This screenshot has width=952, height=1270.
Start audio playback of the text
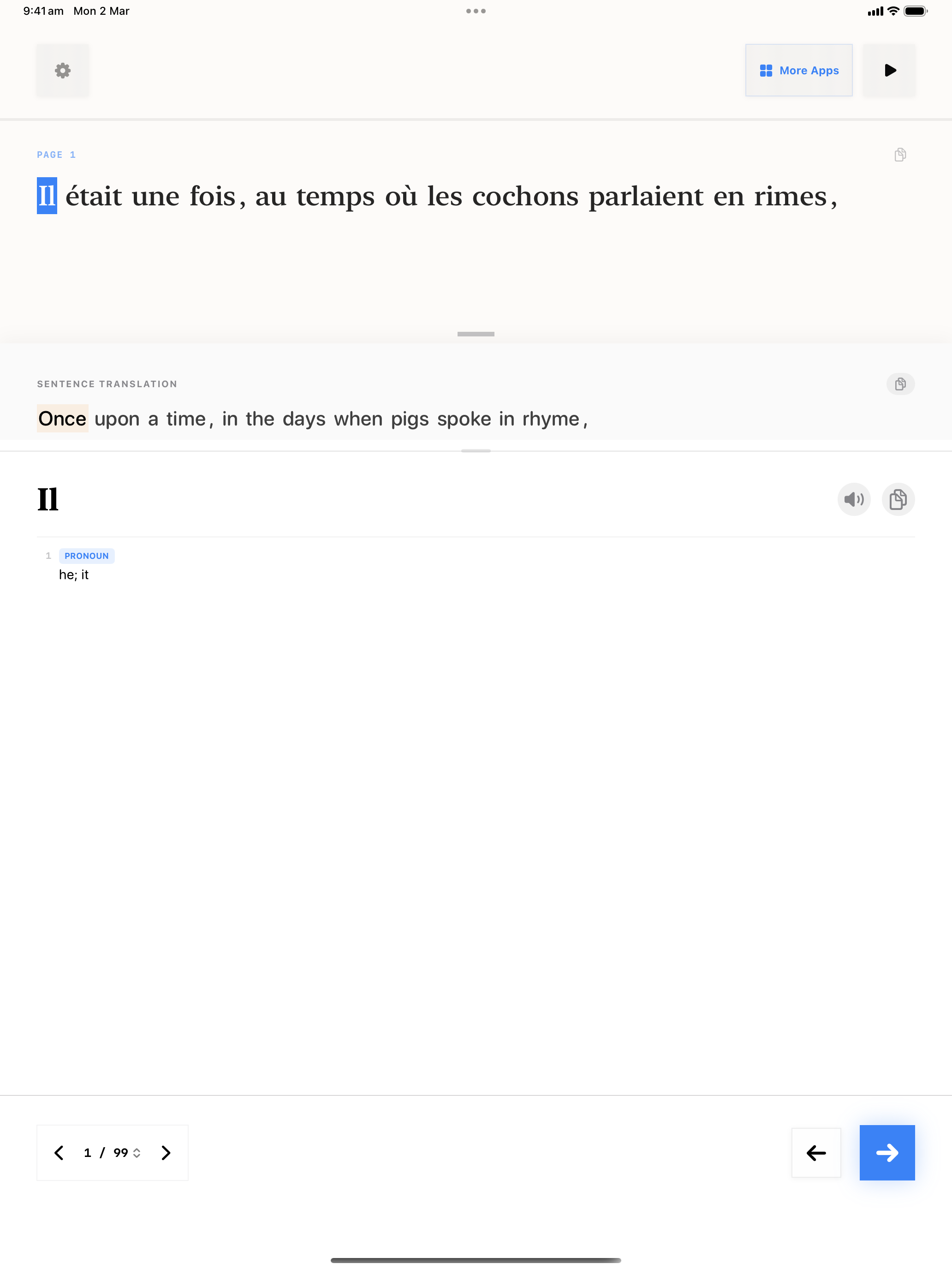[x=889, y=71]
